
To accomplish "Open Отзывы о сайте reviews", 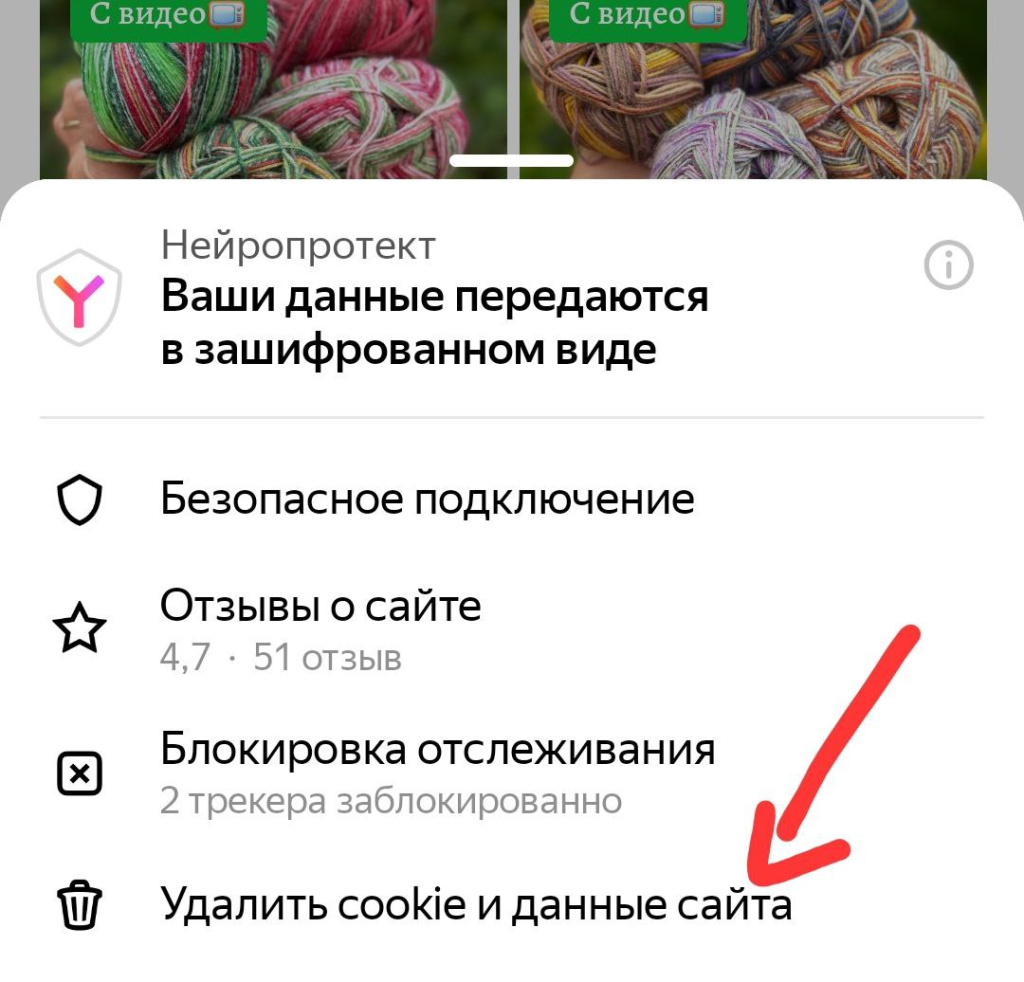I will click(320, 626).
